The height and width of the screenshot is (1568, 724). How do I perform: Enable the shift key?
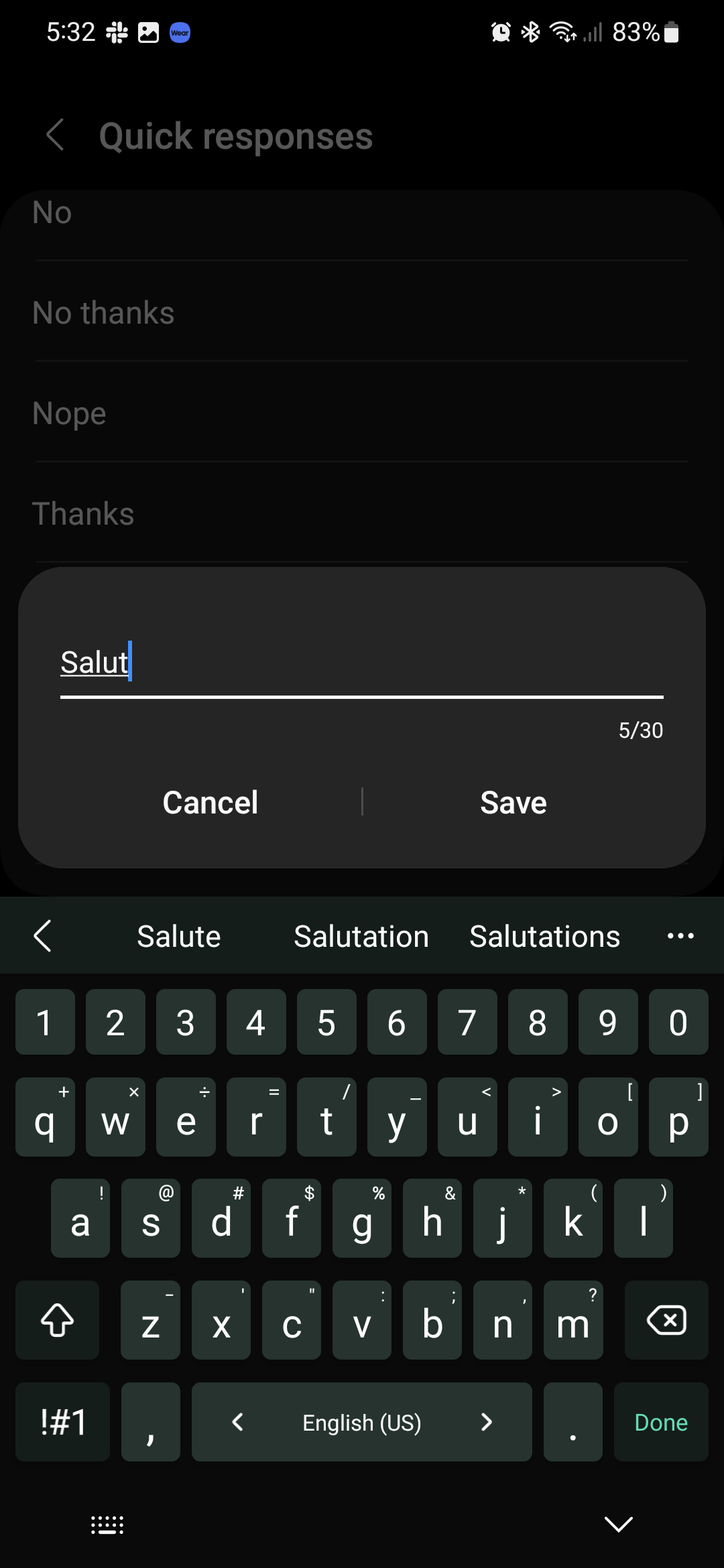coord(58,1321)
